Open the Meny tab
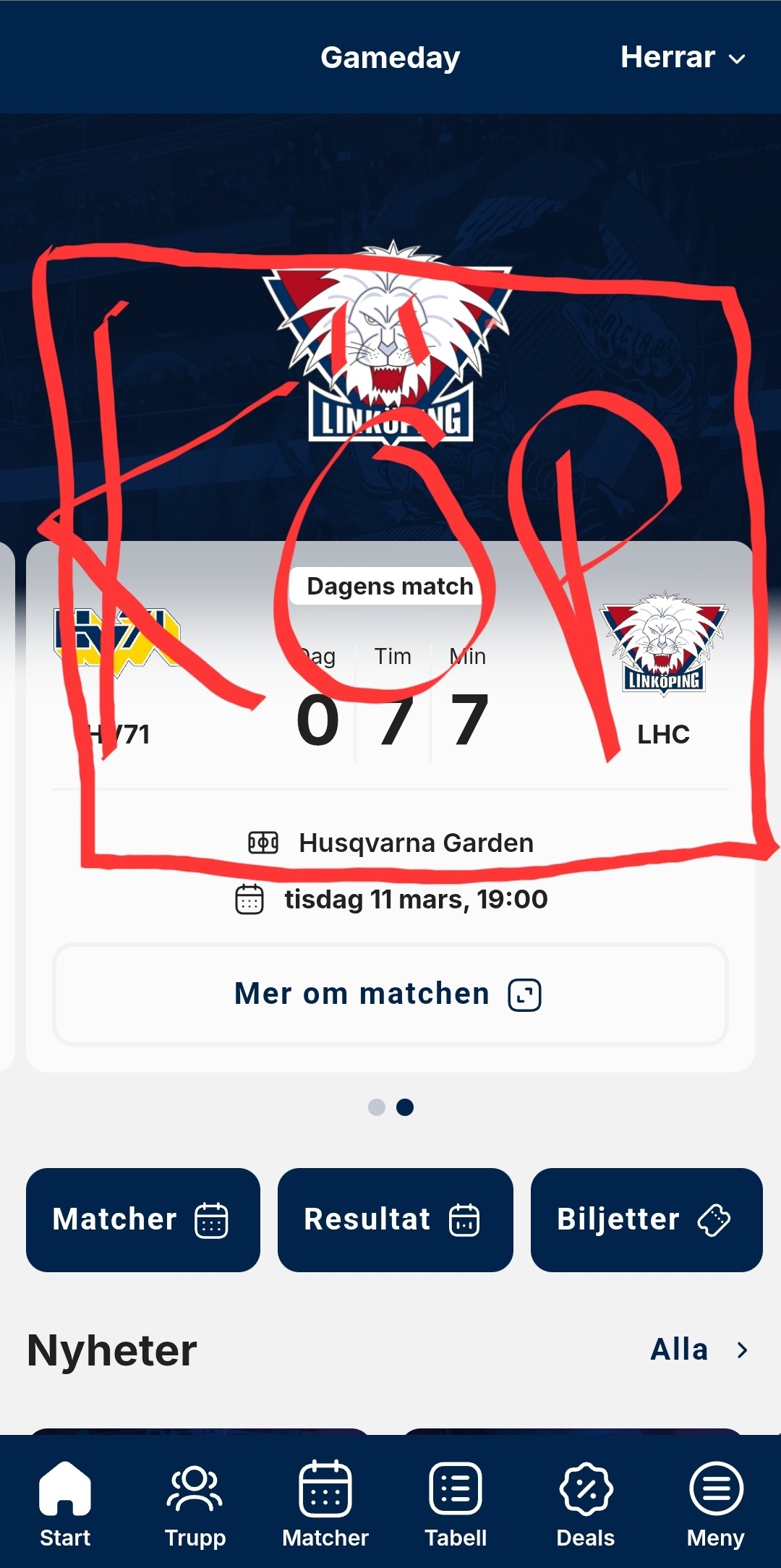 pyautogui.click(x=715, y=1504)
